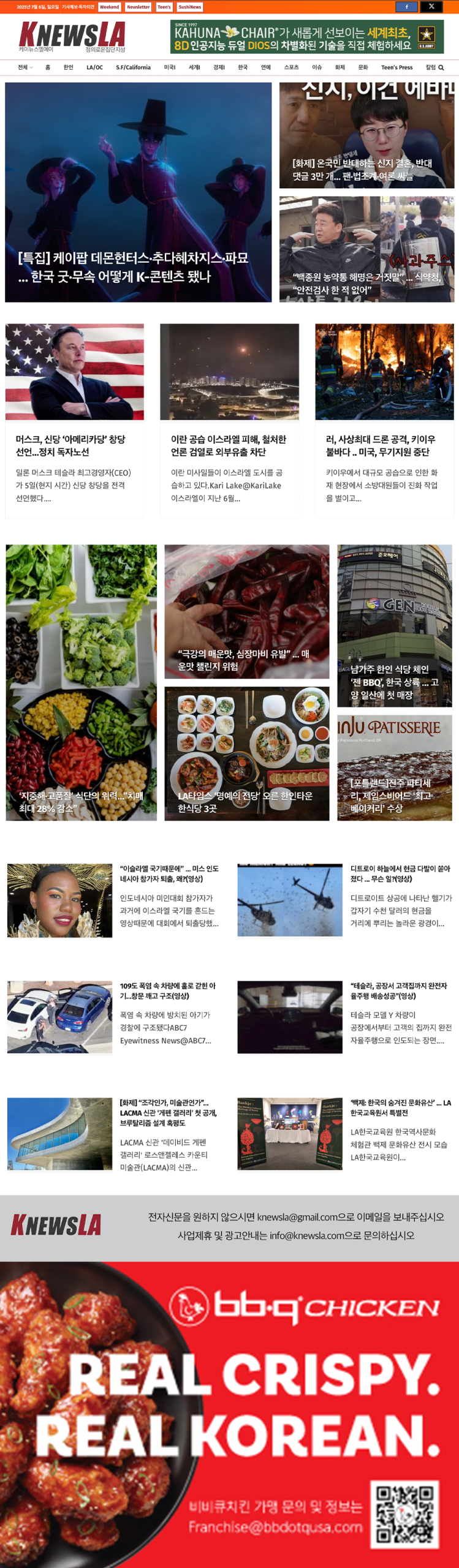Open the 이란 공습 이스라엘 피해 article
459x1568 pixels.
[228, 445]
